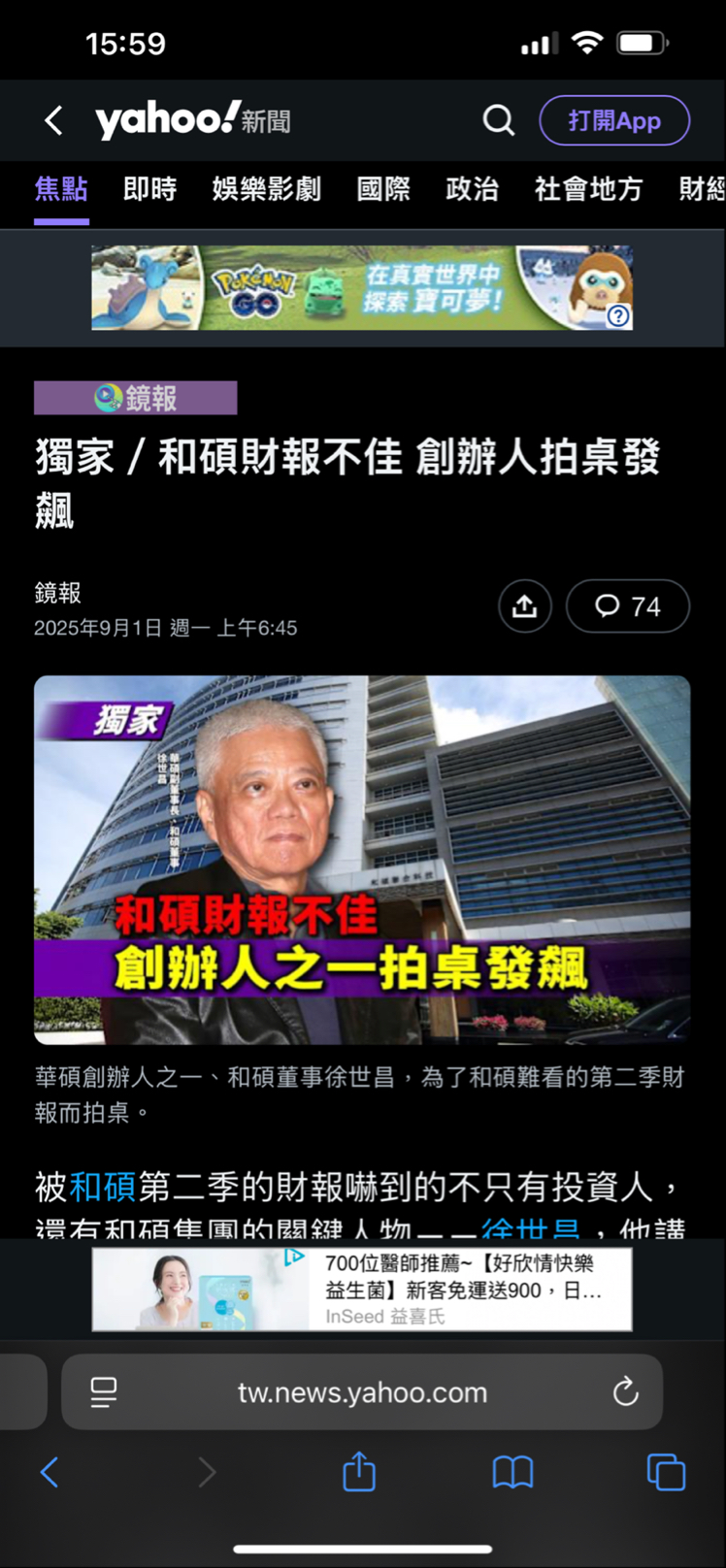The height and width of the screenshot is (1568, 726).
Task: Open the 74 comments
Action: 628,606
